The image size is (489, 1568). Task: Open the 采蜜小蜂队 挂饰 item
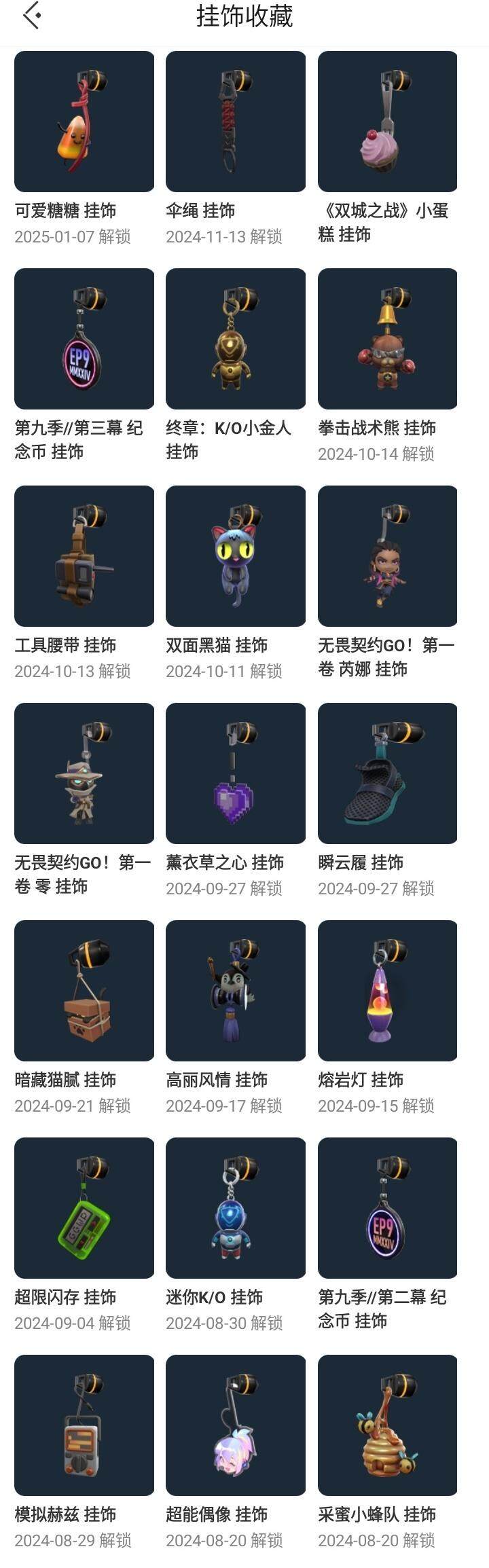(387, 1425)
